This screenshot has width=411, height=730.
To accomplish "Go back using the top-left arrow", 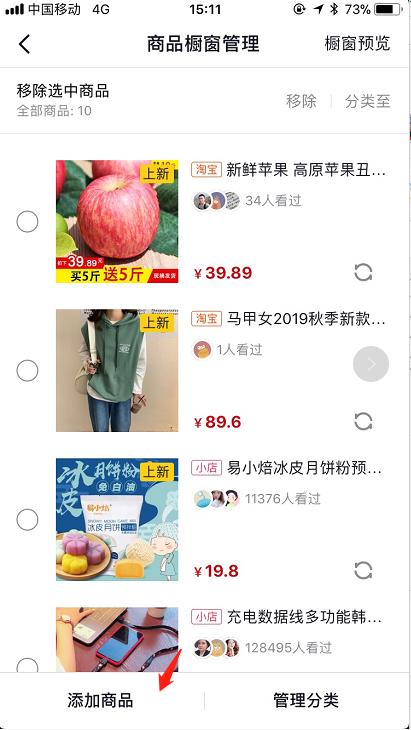I will [24, 44].
